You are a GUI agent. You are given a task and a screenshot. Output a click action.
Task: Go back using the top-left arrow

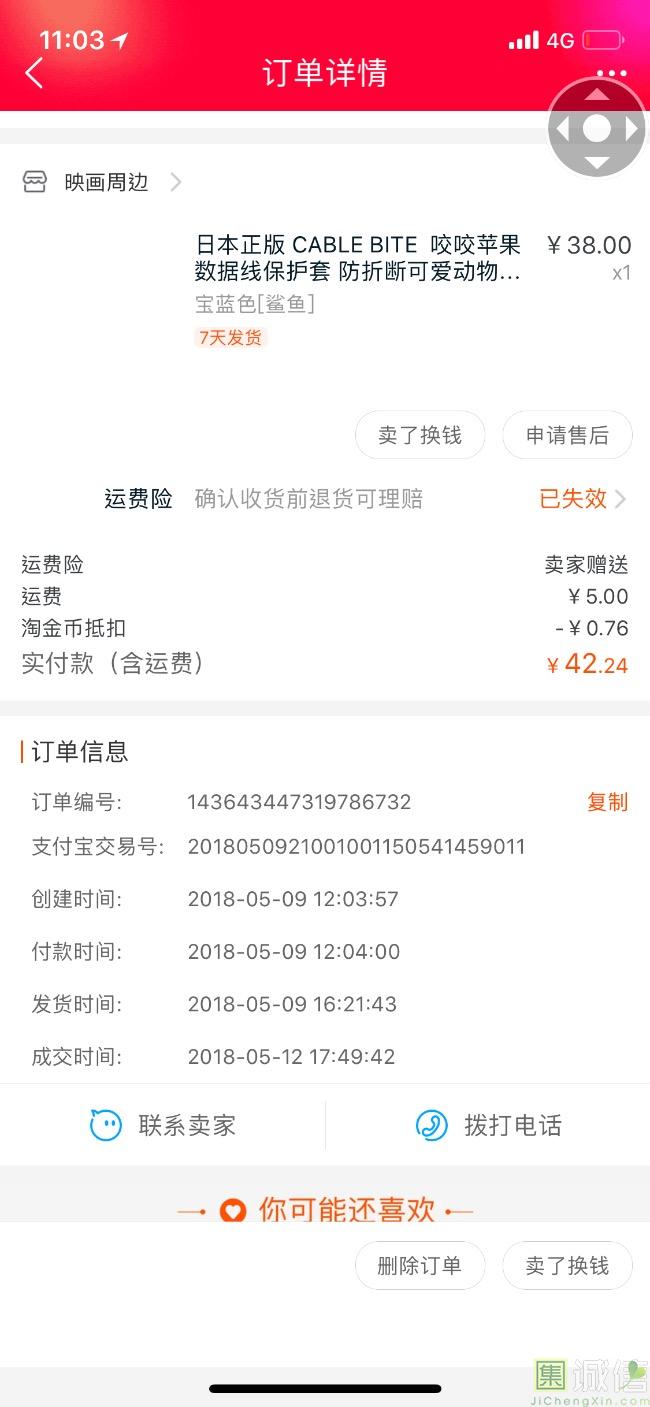pyautogui.click(x=34, y=73)
